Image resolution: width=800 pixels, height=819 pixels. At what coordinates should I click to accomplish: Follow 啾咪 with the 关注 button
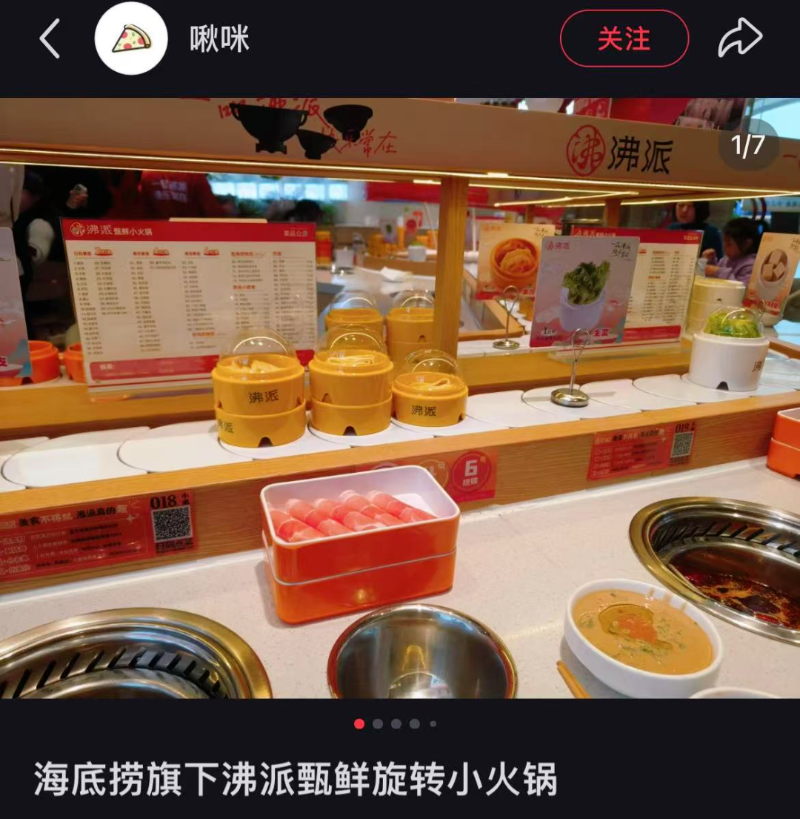point(624,39)
